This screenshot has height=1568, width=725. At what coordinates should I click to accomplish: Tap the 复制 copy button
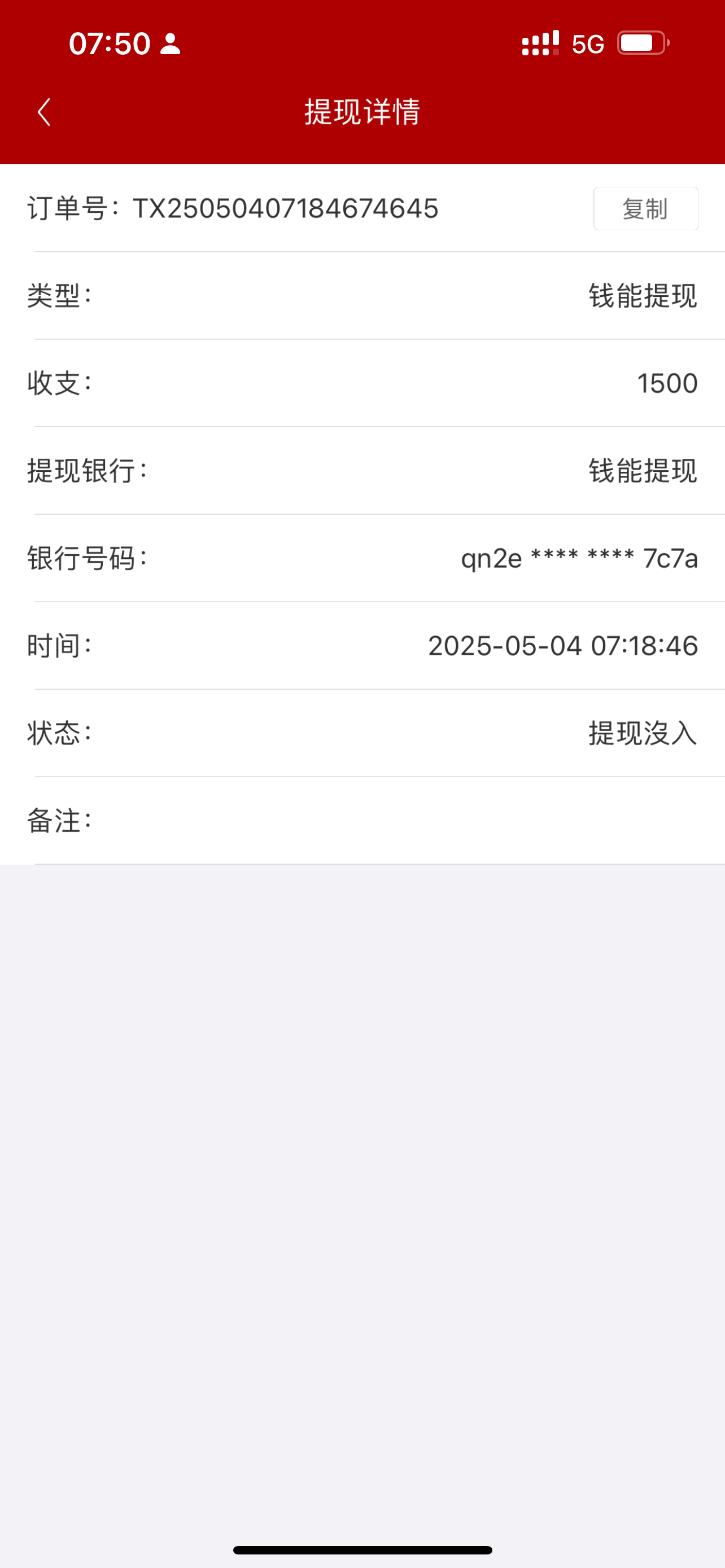[645, 209]
